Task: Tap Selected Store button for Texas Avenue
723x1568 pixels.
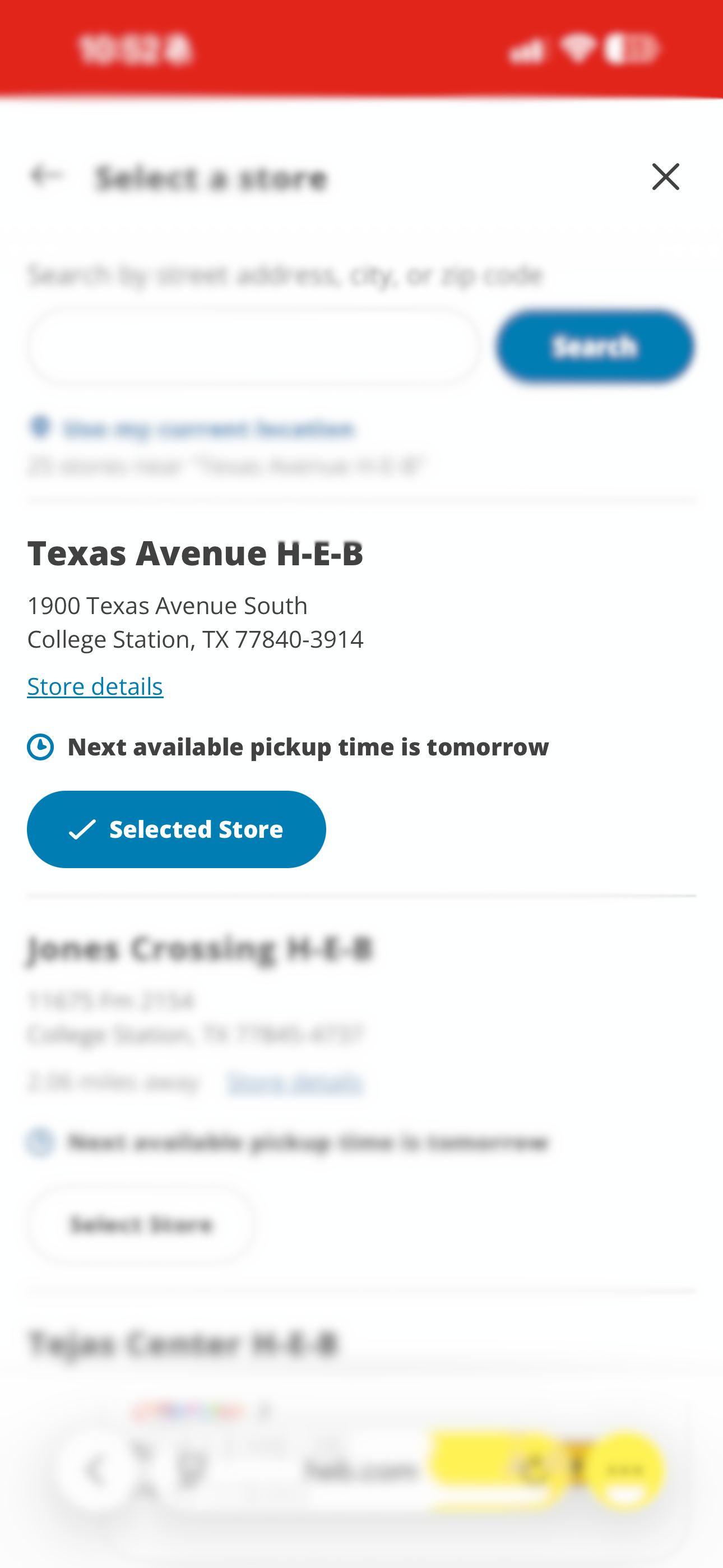Action: coord(177,829)
